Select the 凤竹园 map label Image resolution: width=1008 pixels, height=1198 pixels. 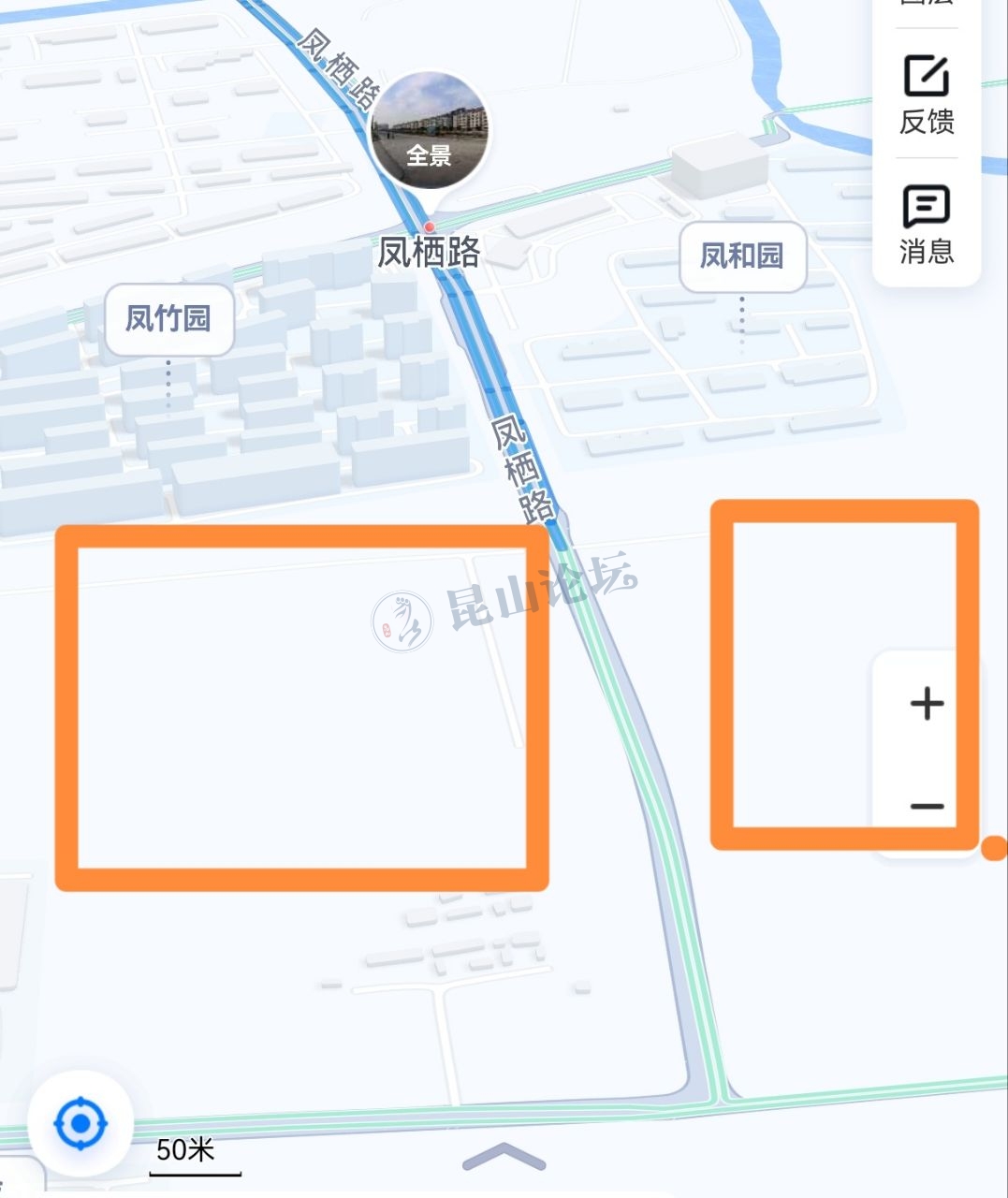[x=168, y=319]
